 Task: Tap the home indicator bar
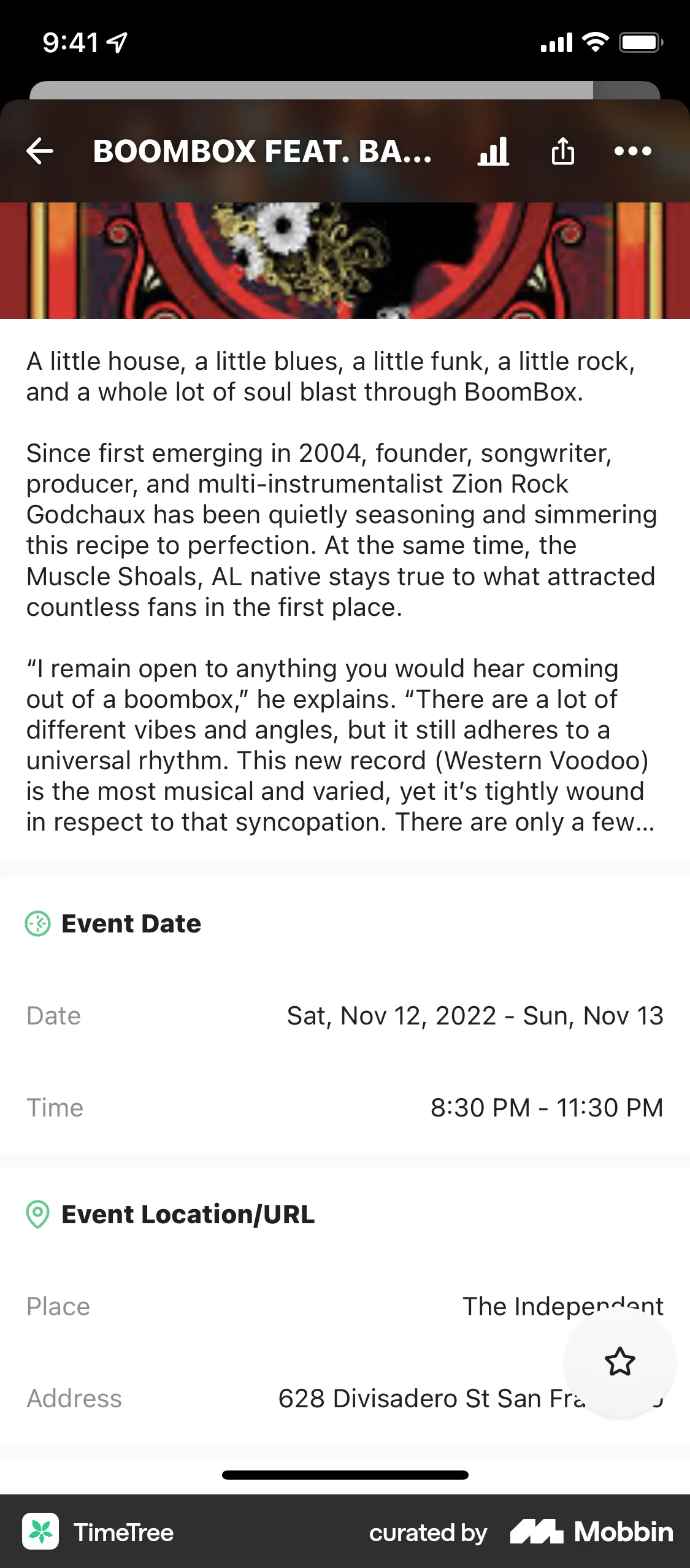(x=345, y=1476)
